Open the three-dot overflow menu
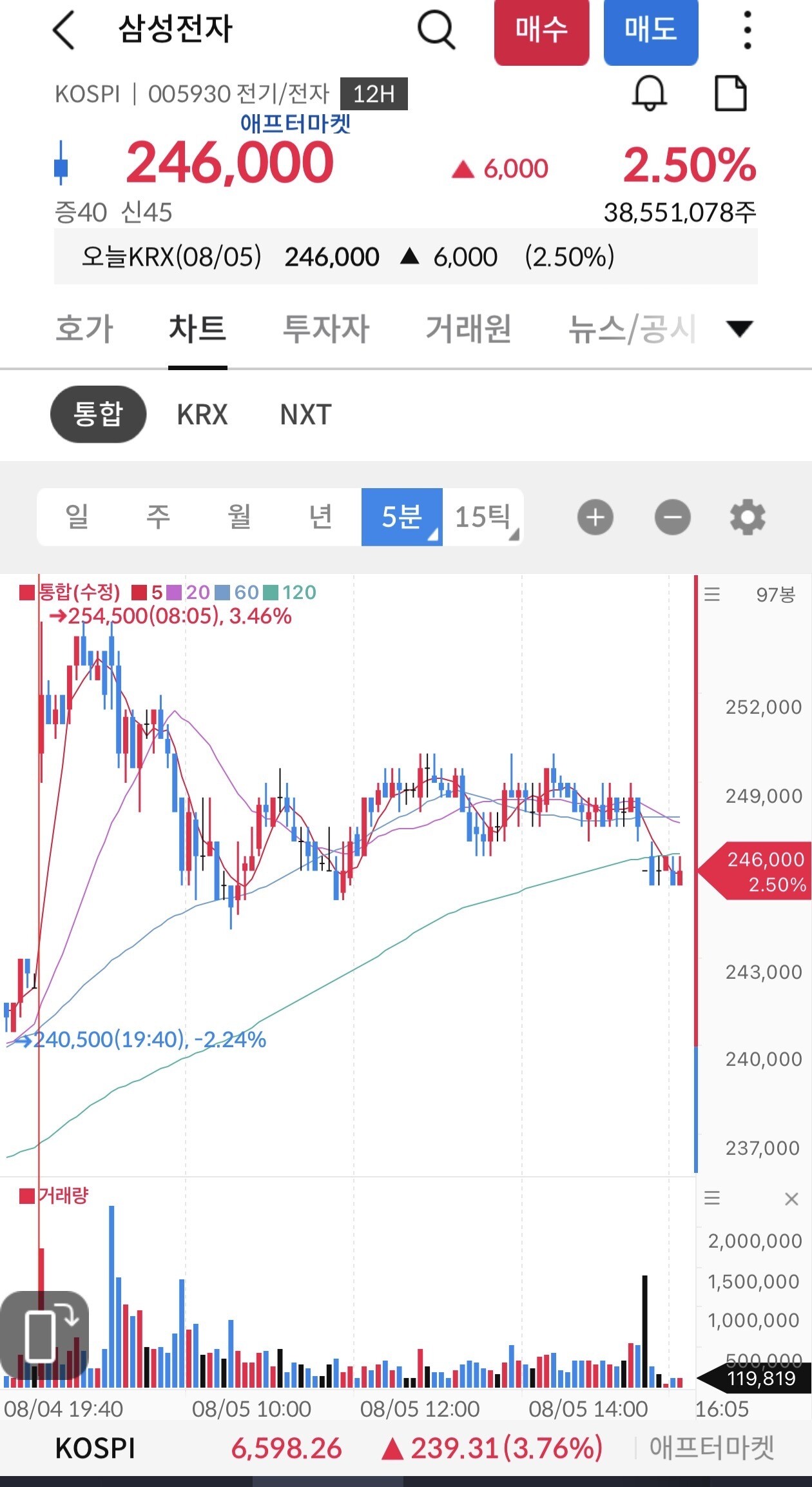 tap(748, 30)
